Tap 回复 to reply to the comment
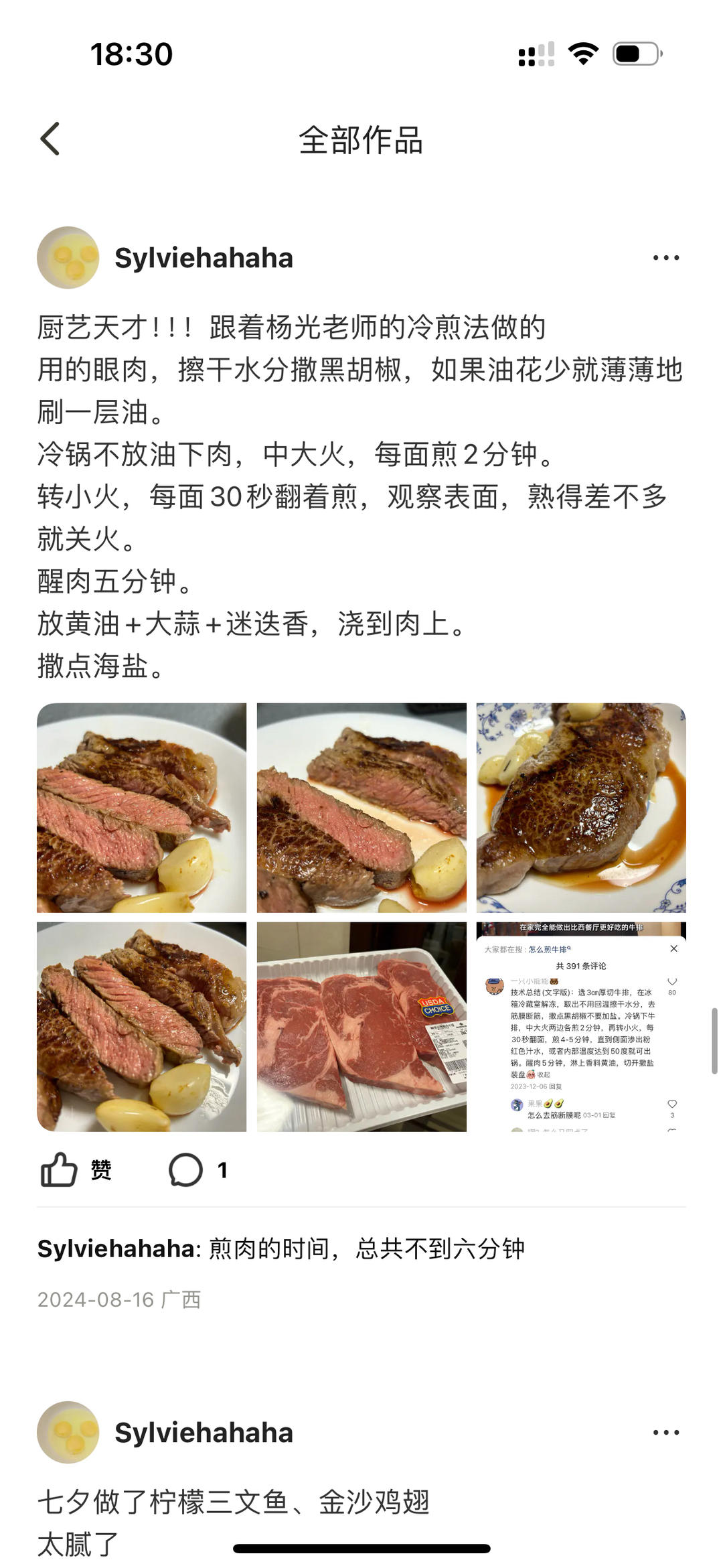The image size is (723, 1568). coord(558,1086)
